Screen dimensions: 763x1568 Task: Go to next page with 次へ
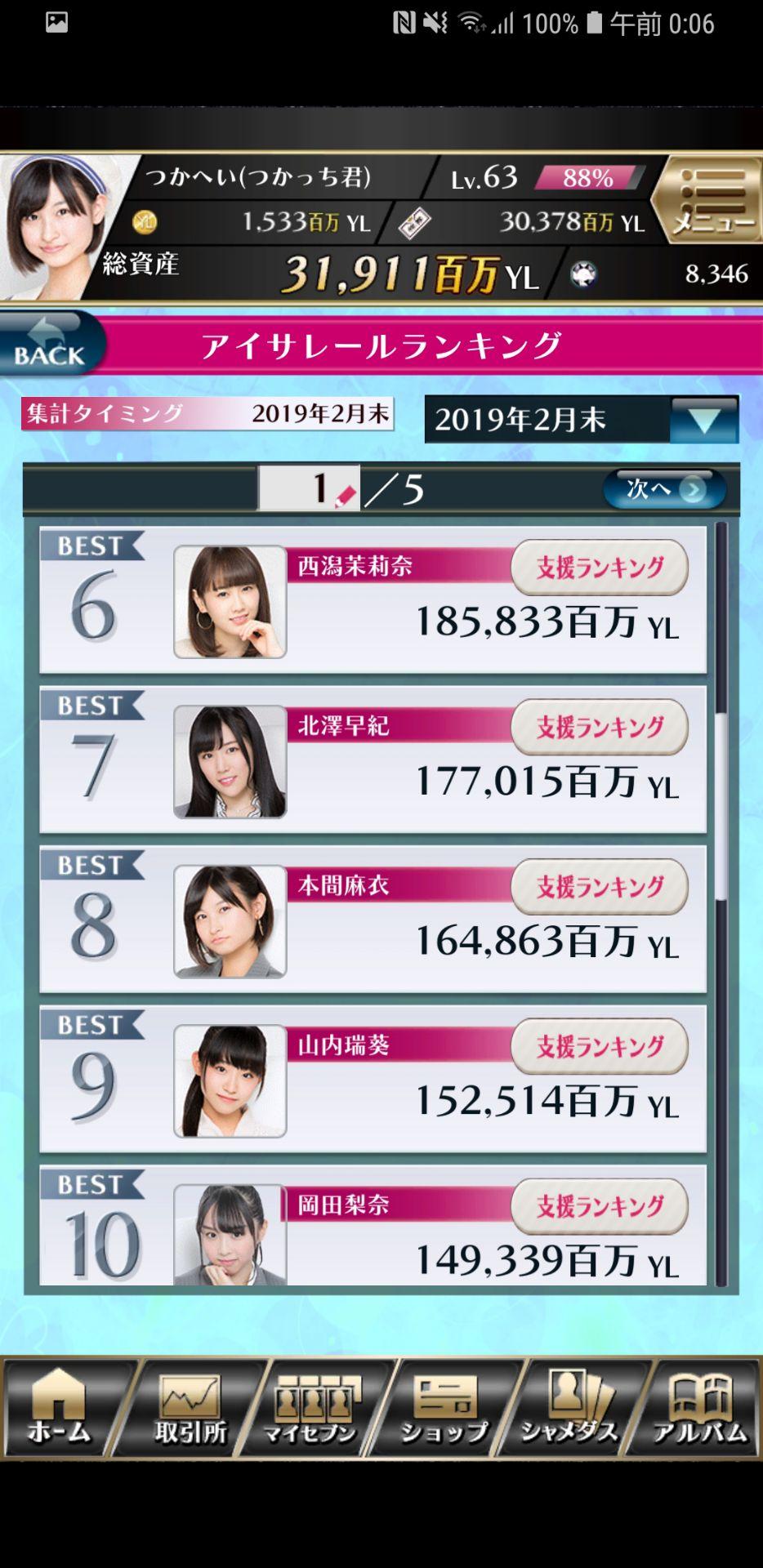pyautogui.click(x=663, y=489)
